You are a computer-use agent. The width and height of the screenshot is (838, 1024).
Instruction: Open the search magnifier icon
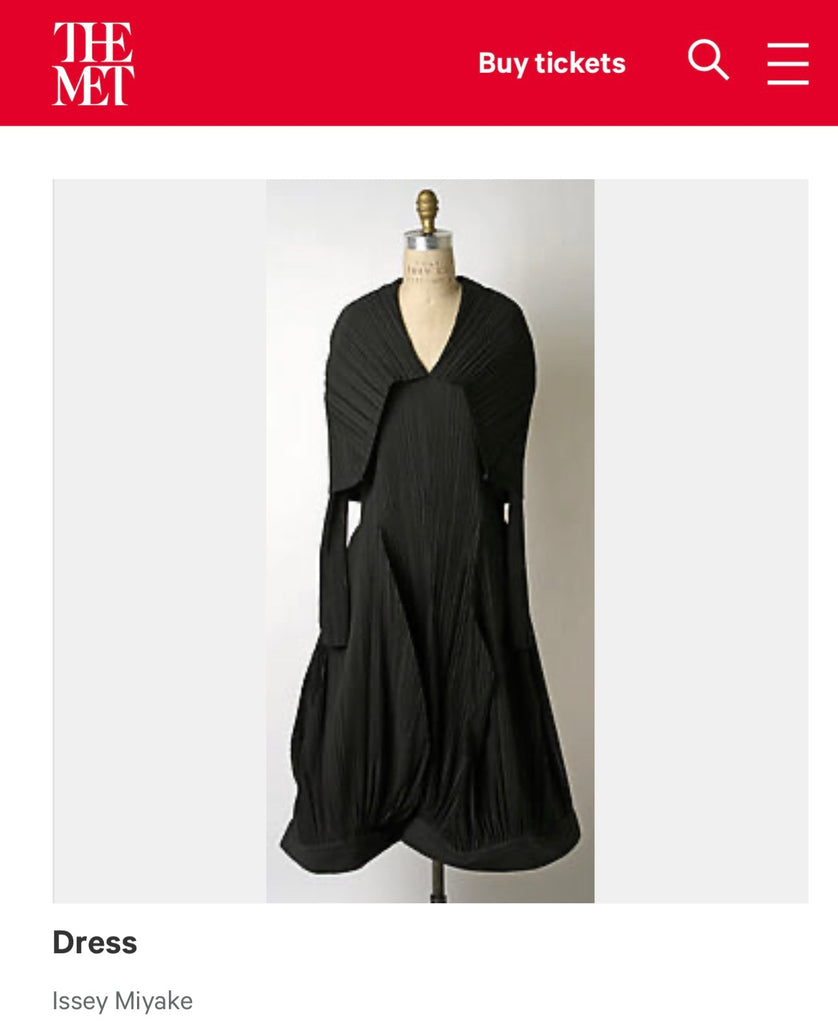708,62
